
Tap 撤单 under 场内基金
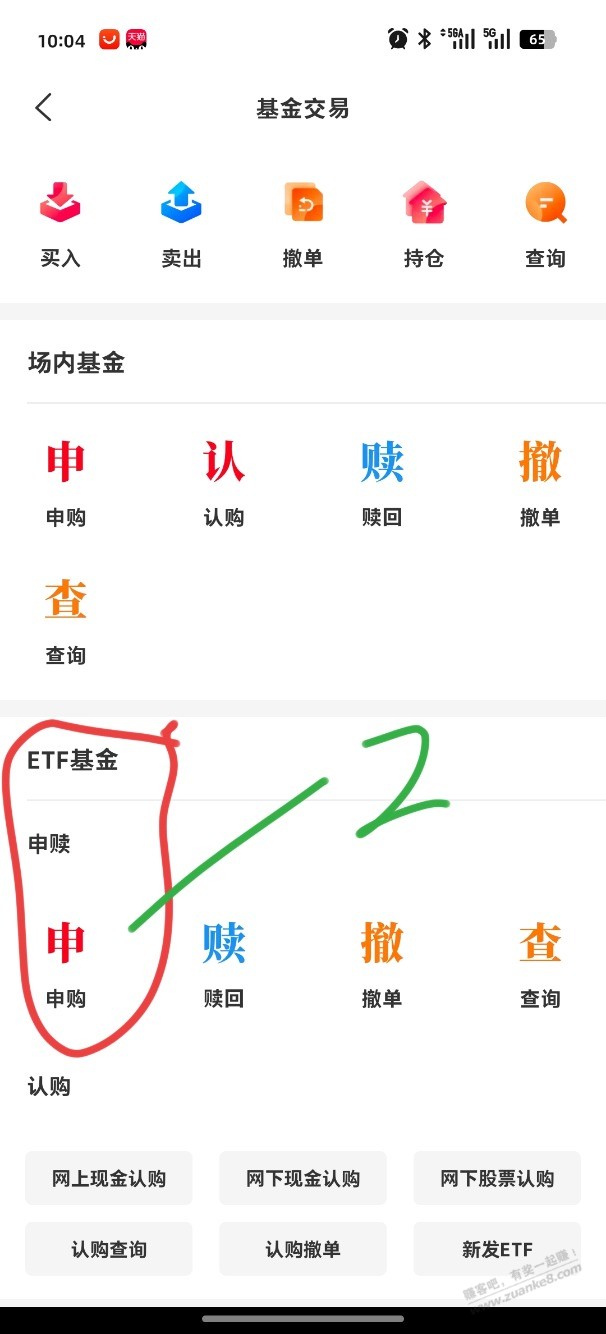click(x=540, y=482)
